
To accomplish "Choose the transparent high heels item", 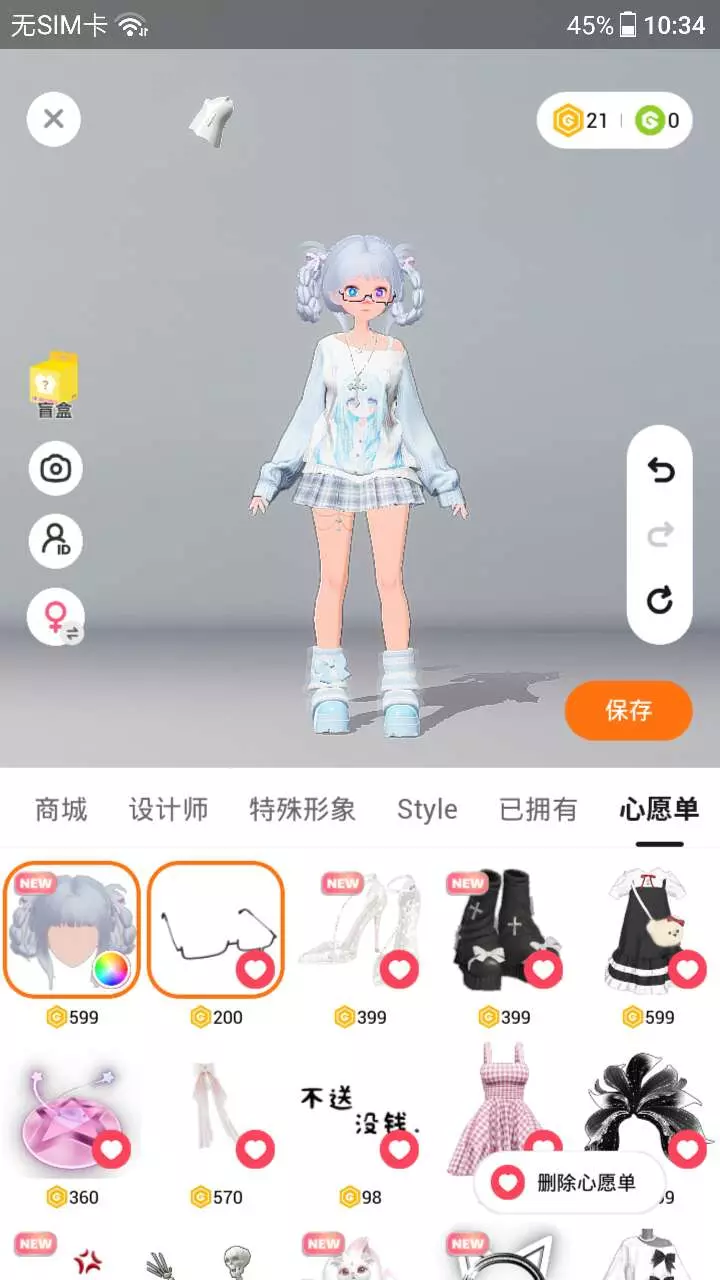I will pyautogui.click(x=360, y=929).
